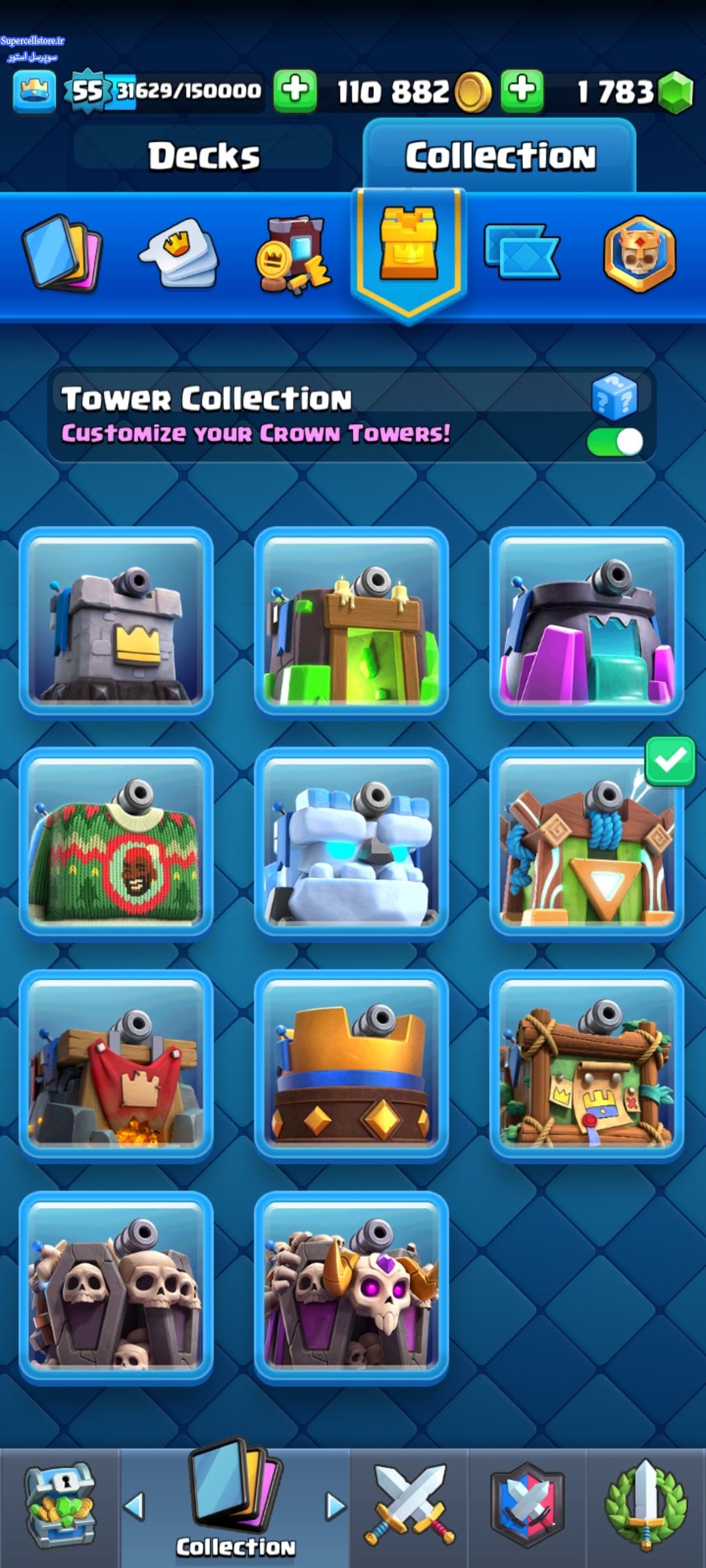Screen dimensions: 706x1568
Task: Buy more gems with the plus button
Action: [522, 90]
